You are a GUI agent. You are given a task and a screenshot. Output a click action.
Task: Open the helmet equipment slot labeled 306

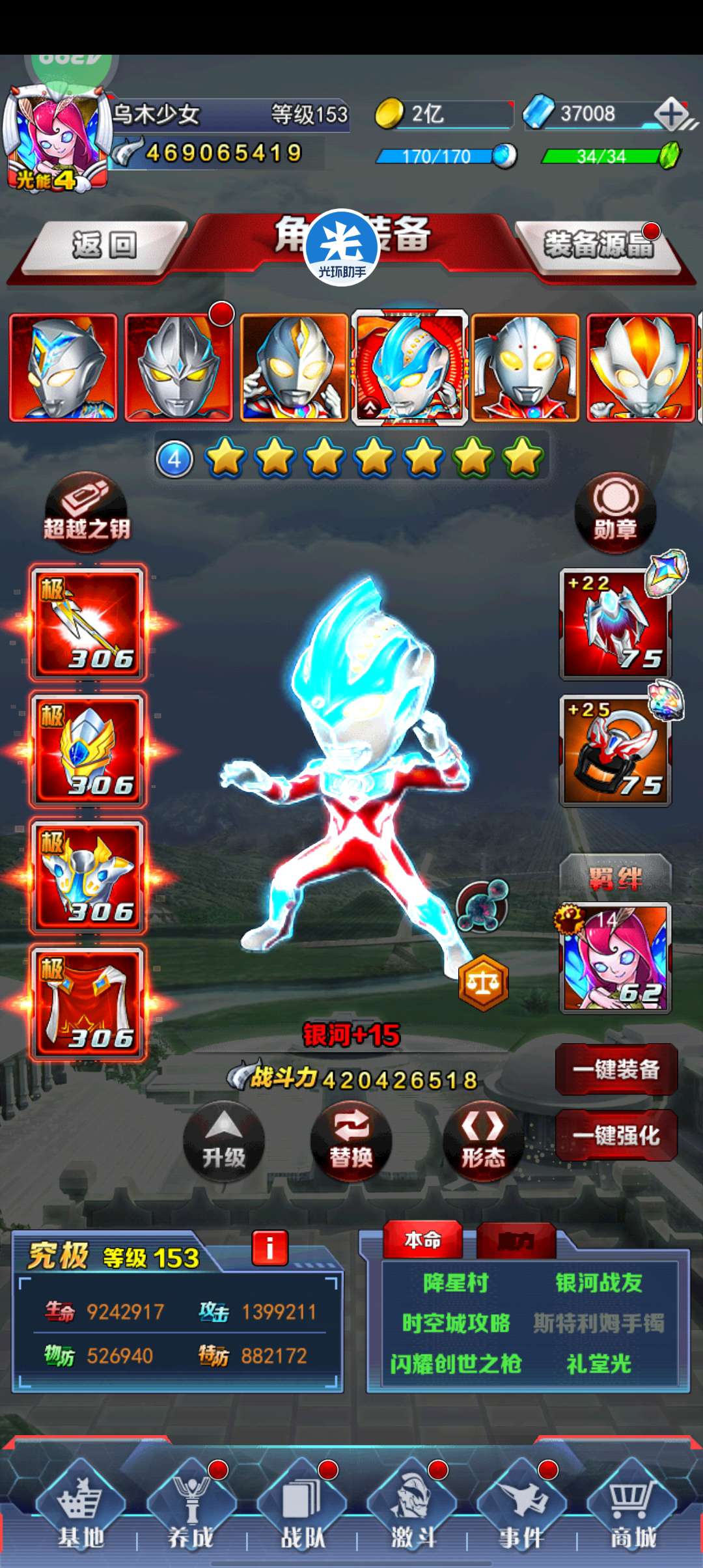click(89, 750)
